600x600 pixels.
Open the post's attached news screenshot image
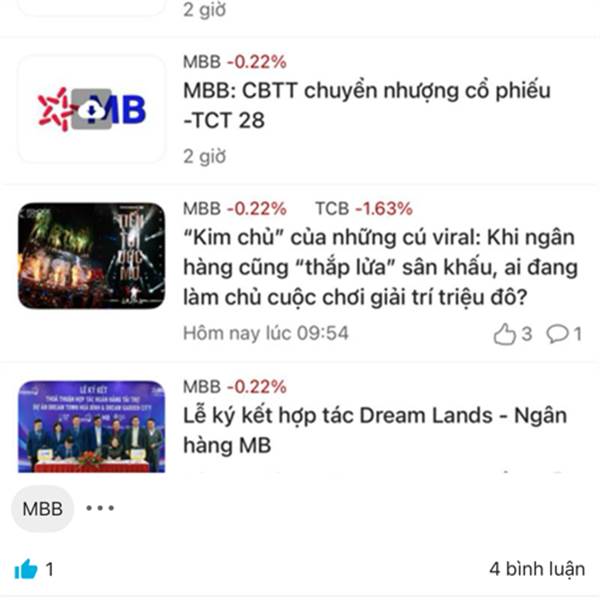[x=300, y=240]
